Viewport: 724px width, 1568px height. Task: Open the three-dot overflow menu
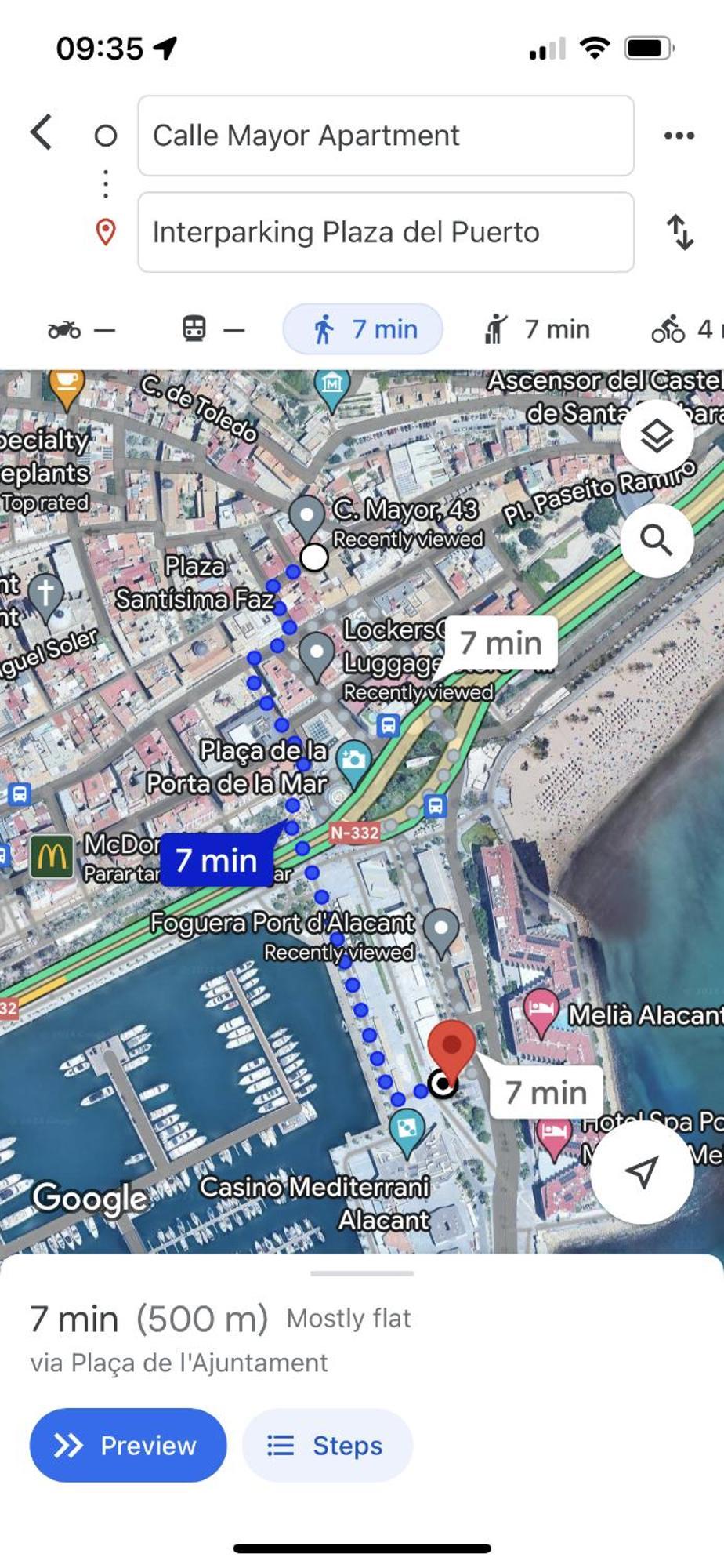tap(679, 136)
